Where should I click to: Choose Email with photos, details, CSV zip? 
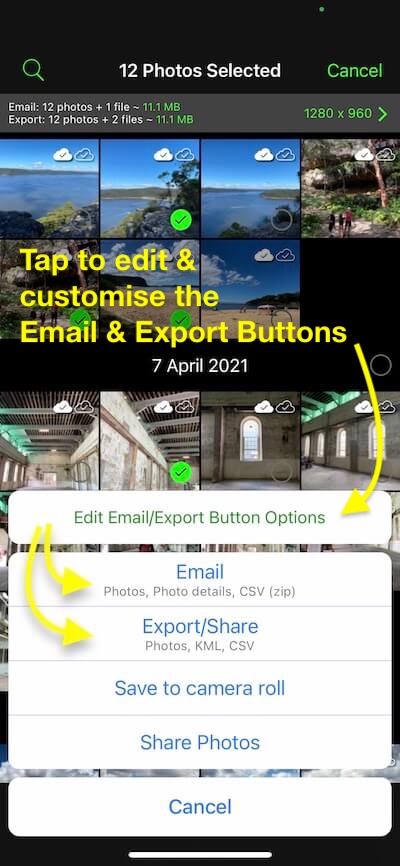199,579
